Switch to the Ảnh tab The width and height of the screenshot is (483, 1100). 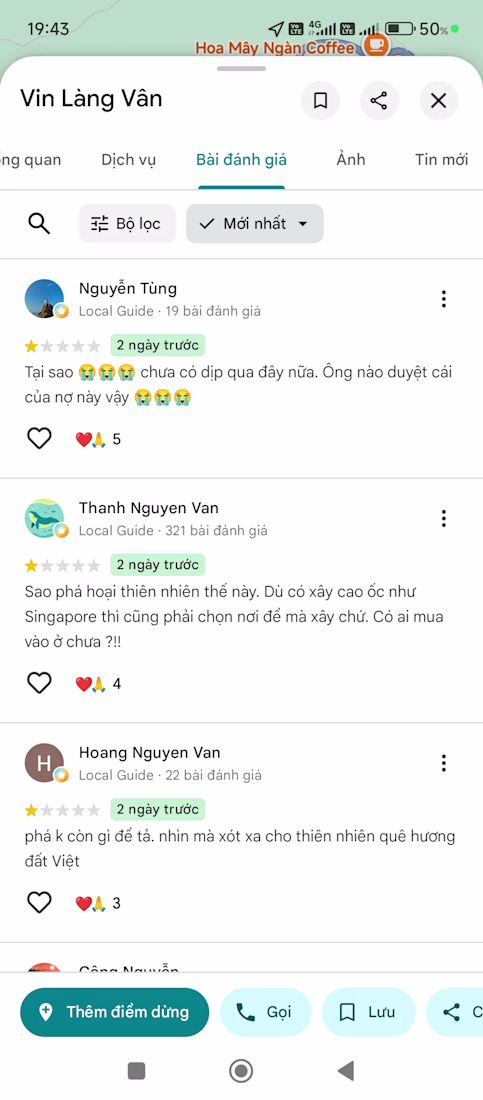click(351, 160)
